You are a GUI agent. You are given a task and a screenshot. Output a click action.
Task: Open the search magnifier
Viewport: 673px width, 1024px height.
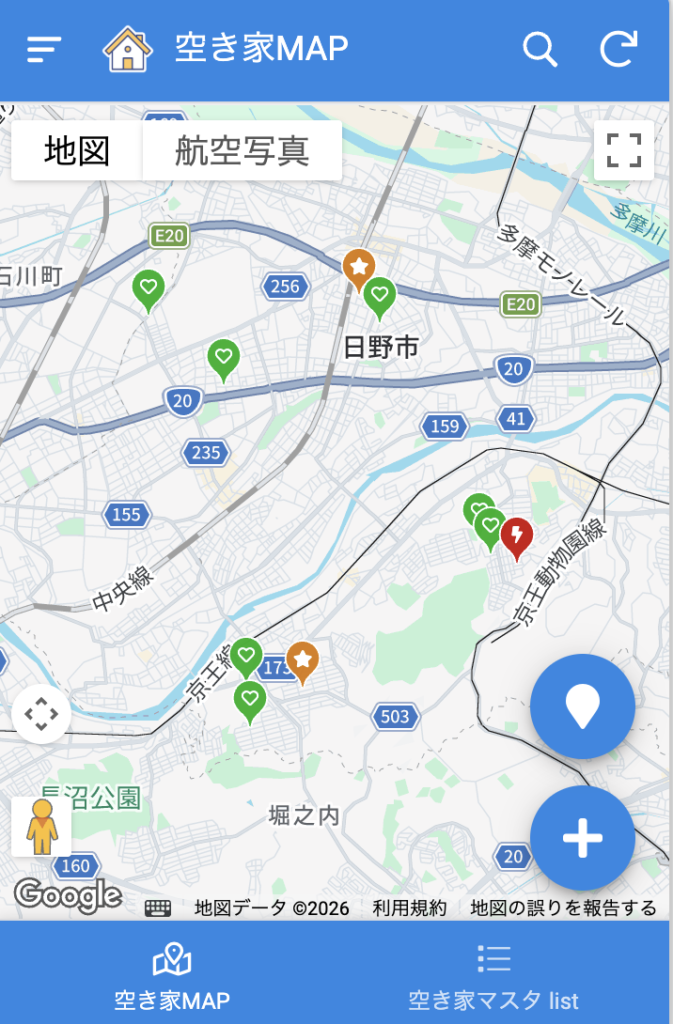(540, 49)
